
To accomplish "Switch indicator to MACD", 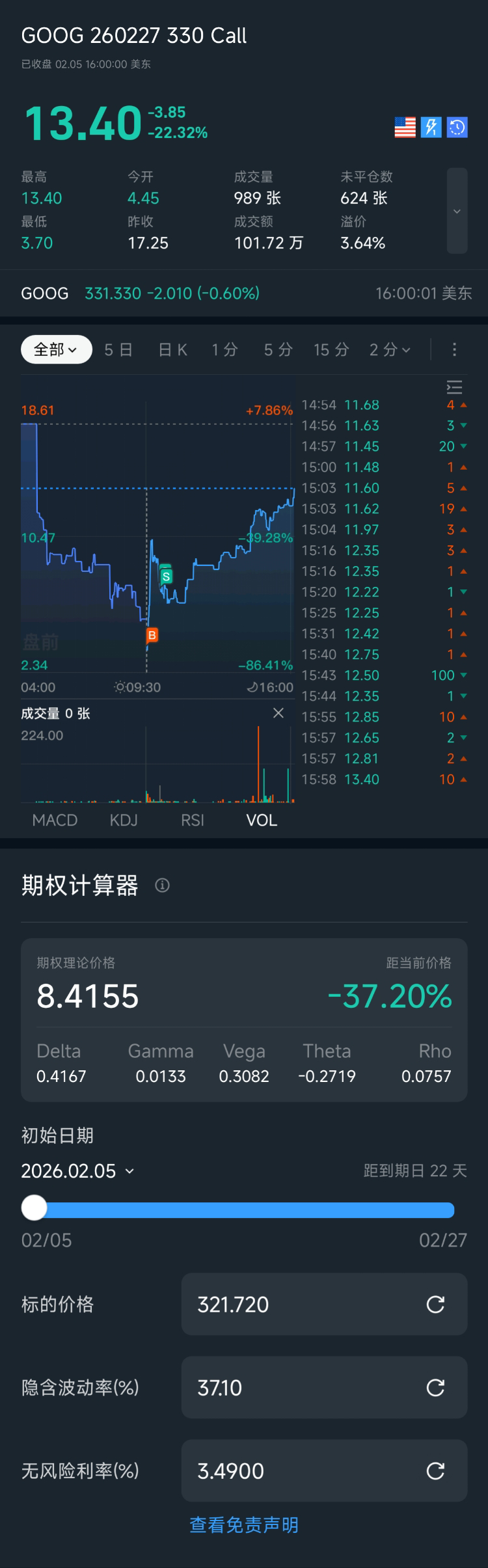I will click(x=55, y=820).
